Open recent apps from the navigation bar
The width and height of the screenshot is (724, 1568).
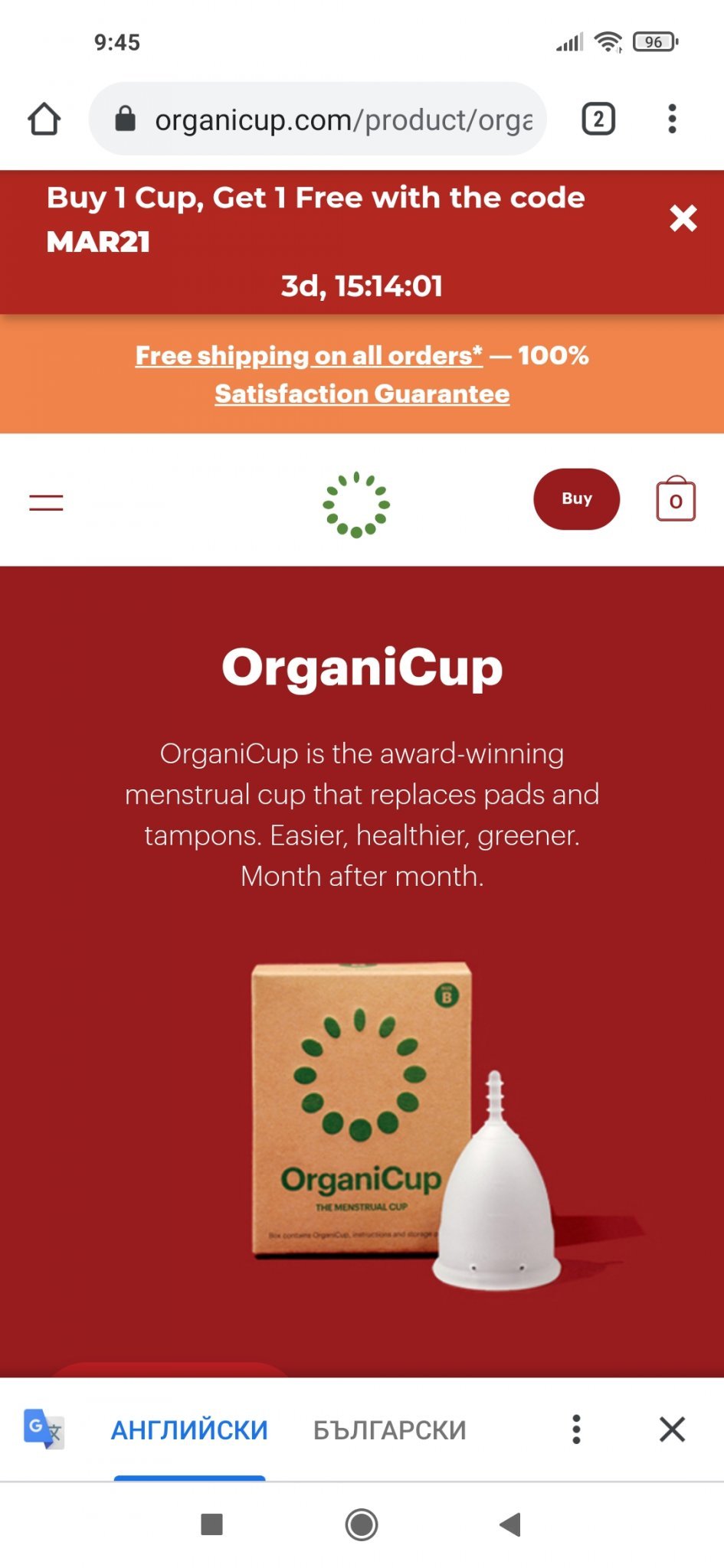[x=211, y=1524]
